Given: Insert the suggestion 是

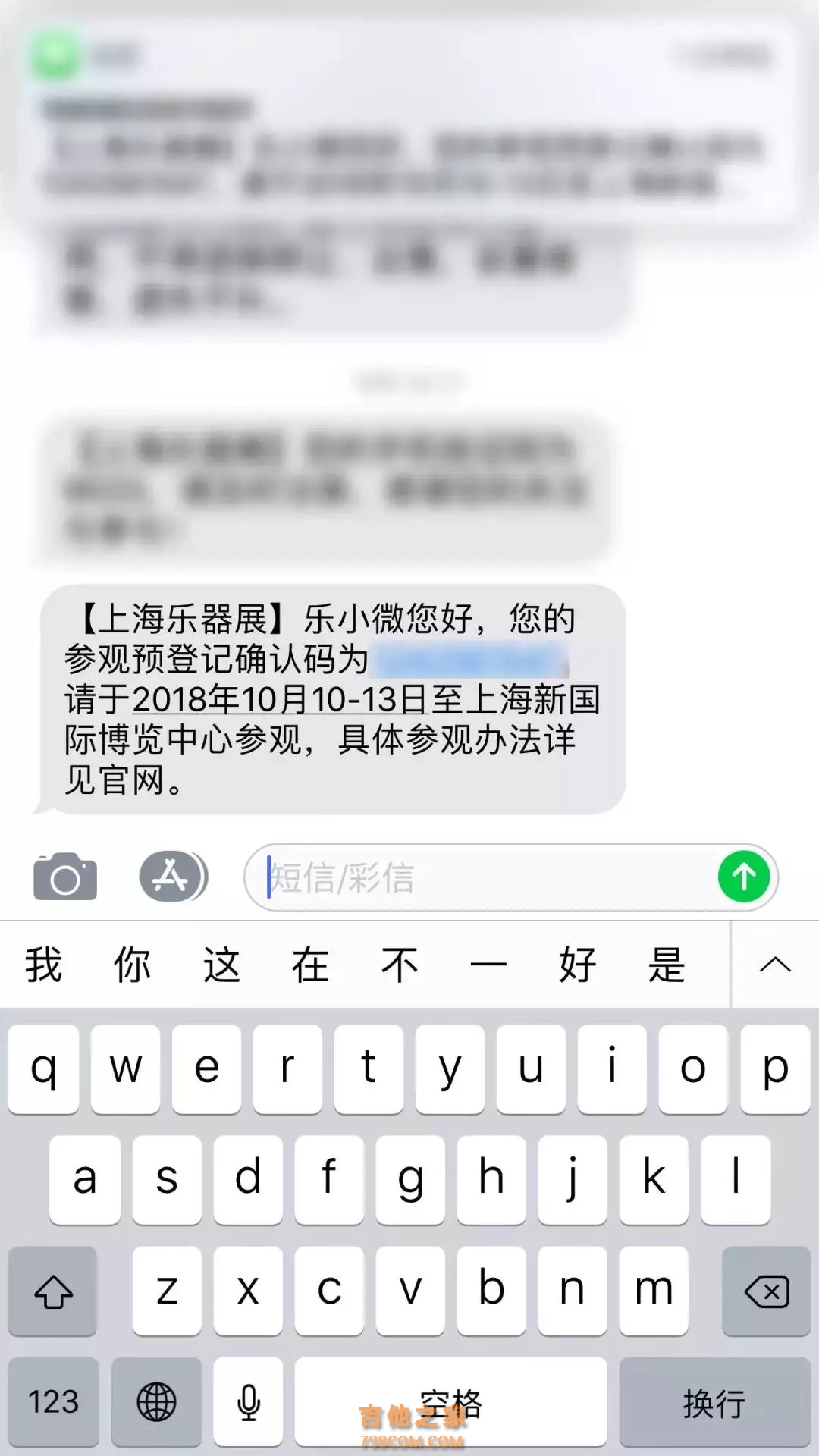Looking at the screenshot, I should click(x=666, y=965).
